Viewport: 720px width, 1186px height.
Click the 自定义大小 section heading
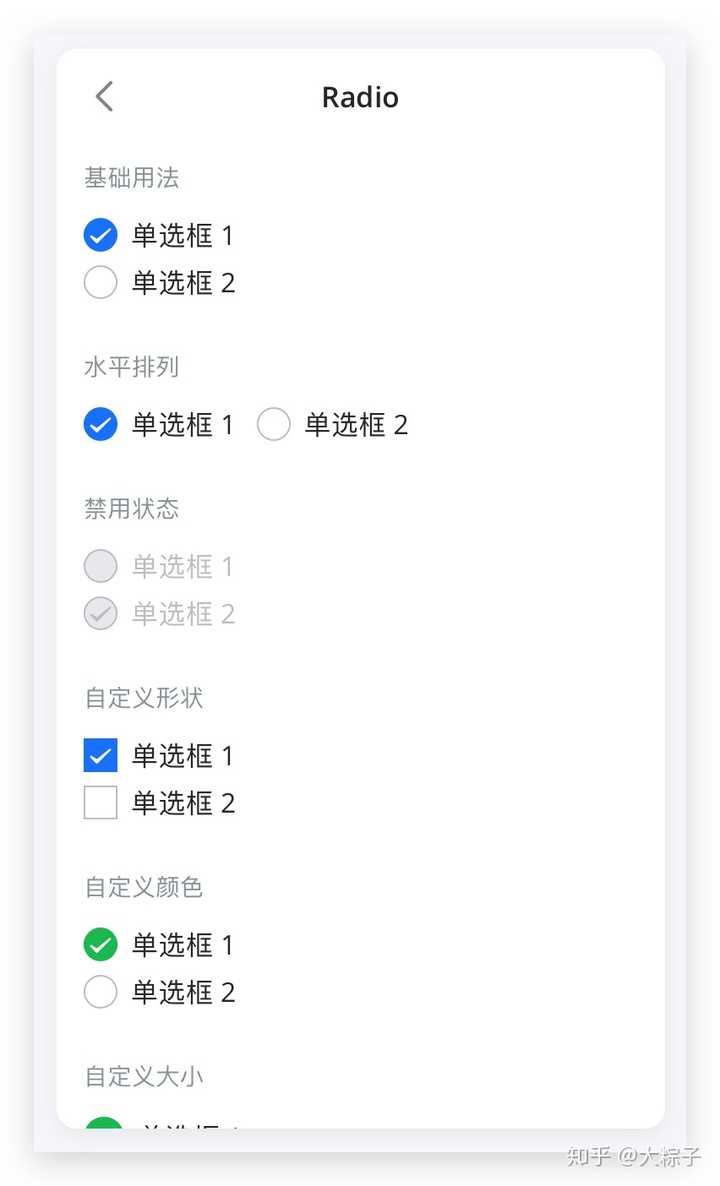point(143,1077)
